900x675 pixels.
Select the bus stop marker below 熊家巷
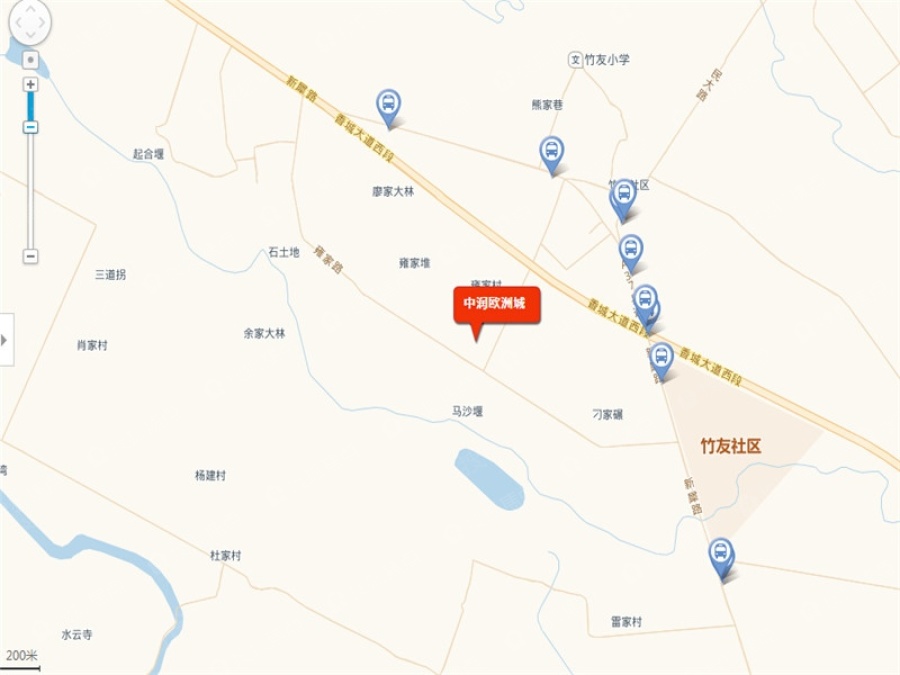coord(551,152)
